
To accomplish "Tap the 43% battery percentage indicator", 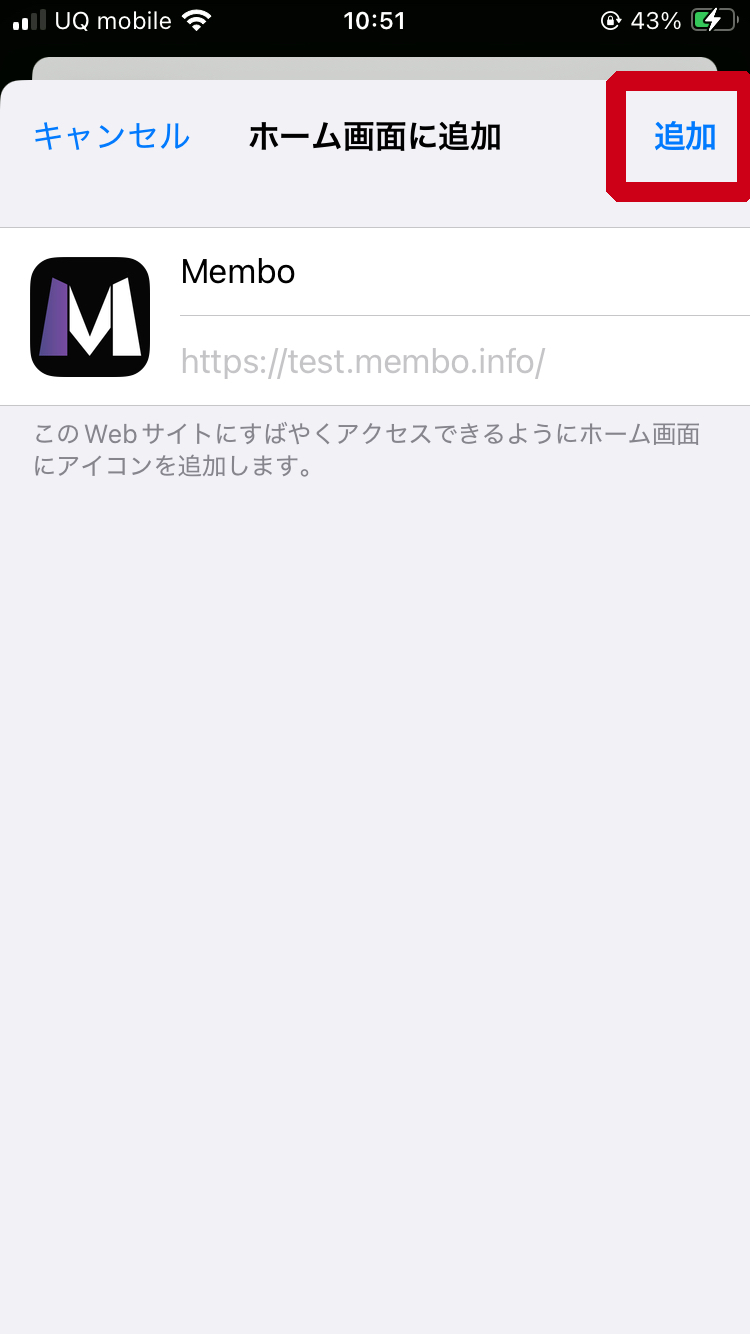I will 655,20.
